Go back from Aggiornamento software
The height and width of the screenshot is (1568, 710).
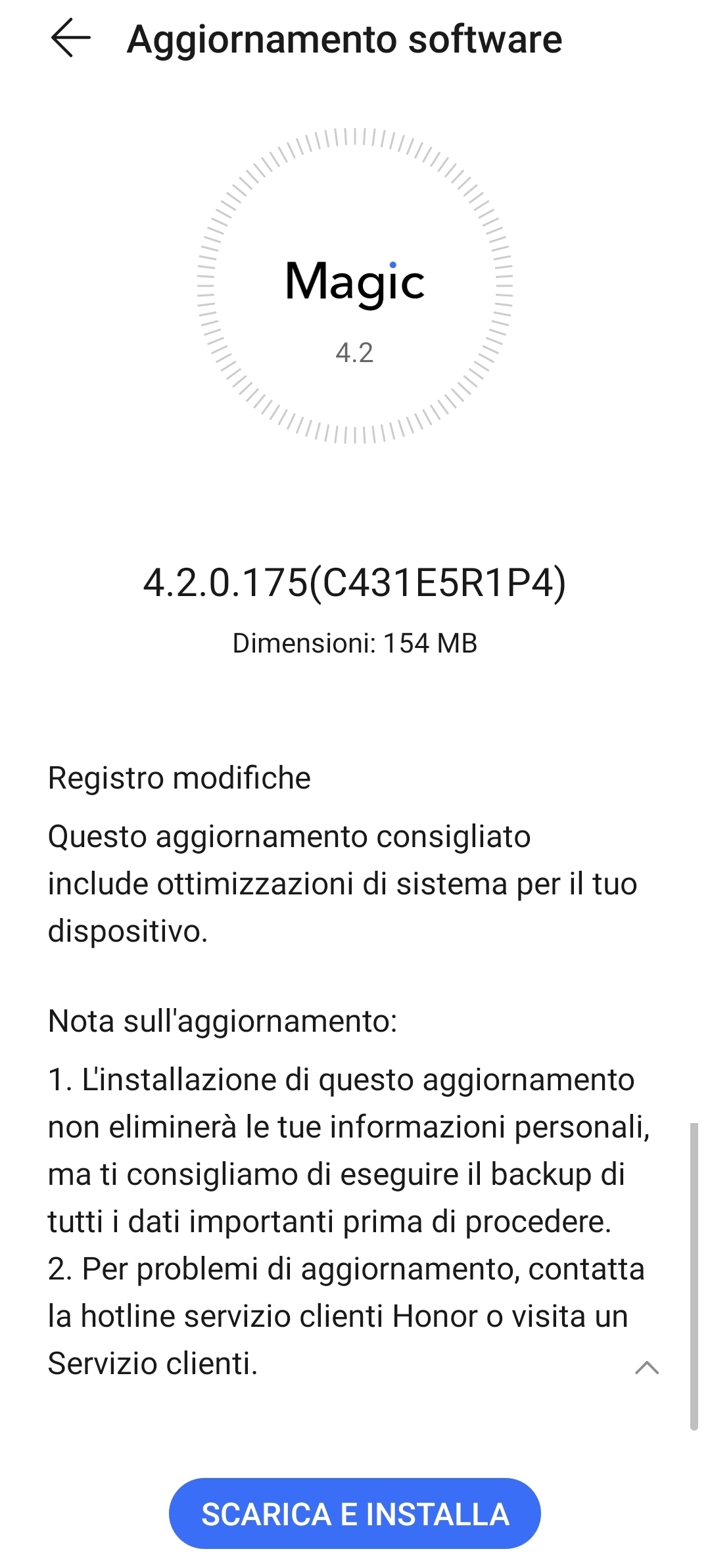point(70,38)
